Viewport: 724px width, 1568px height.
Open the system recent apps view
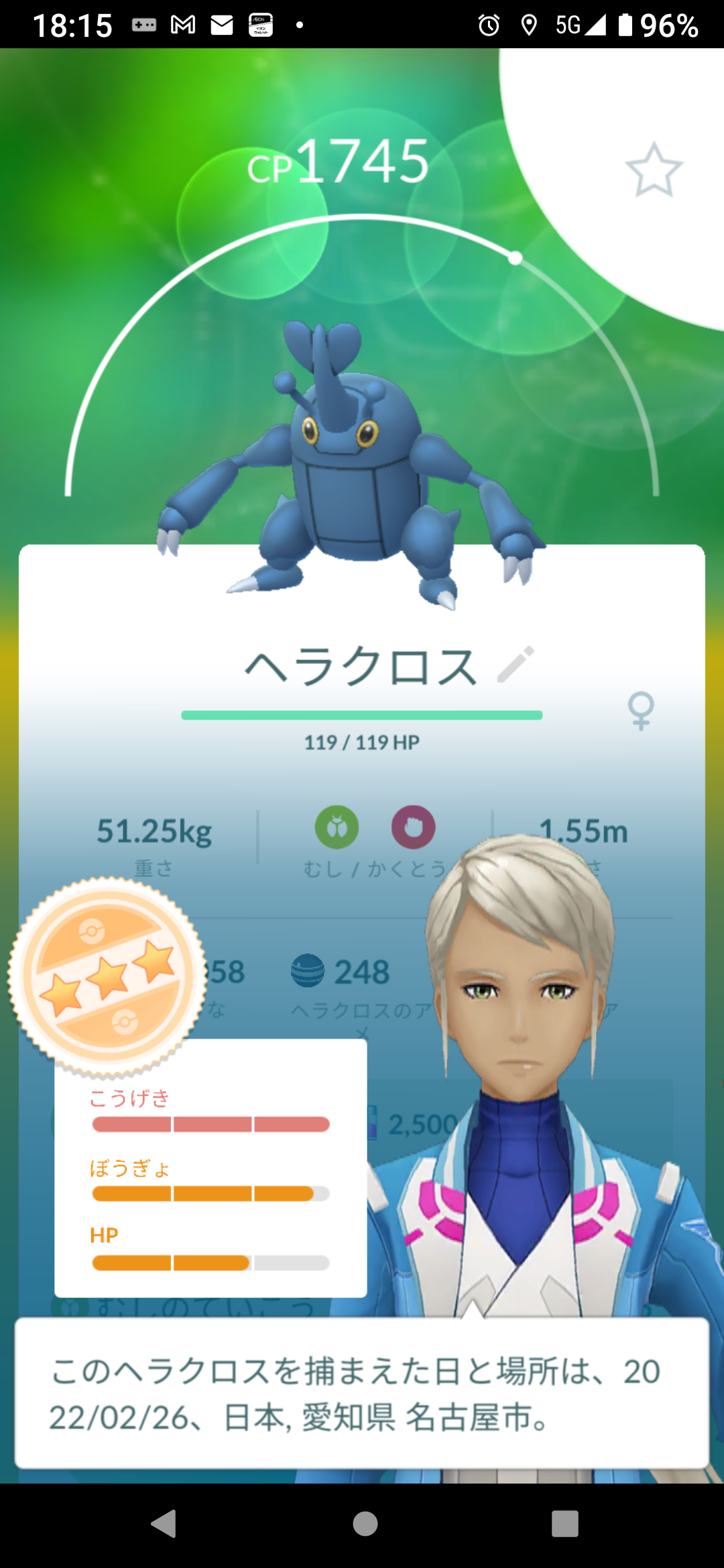(x=564, y=1523)
